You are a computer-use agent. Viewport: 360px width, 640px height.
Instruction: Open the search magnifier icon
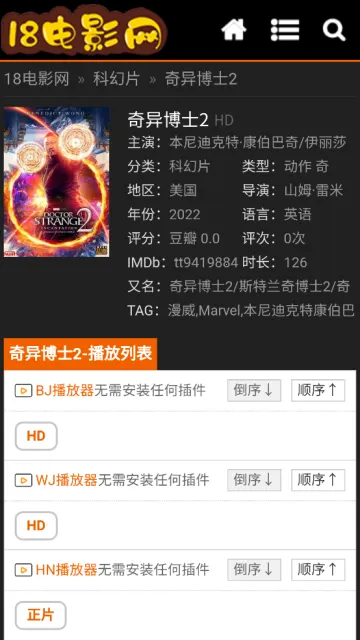(x=334, y=30)
